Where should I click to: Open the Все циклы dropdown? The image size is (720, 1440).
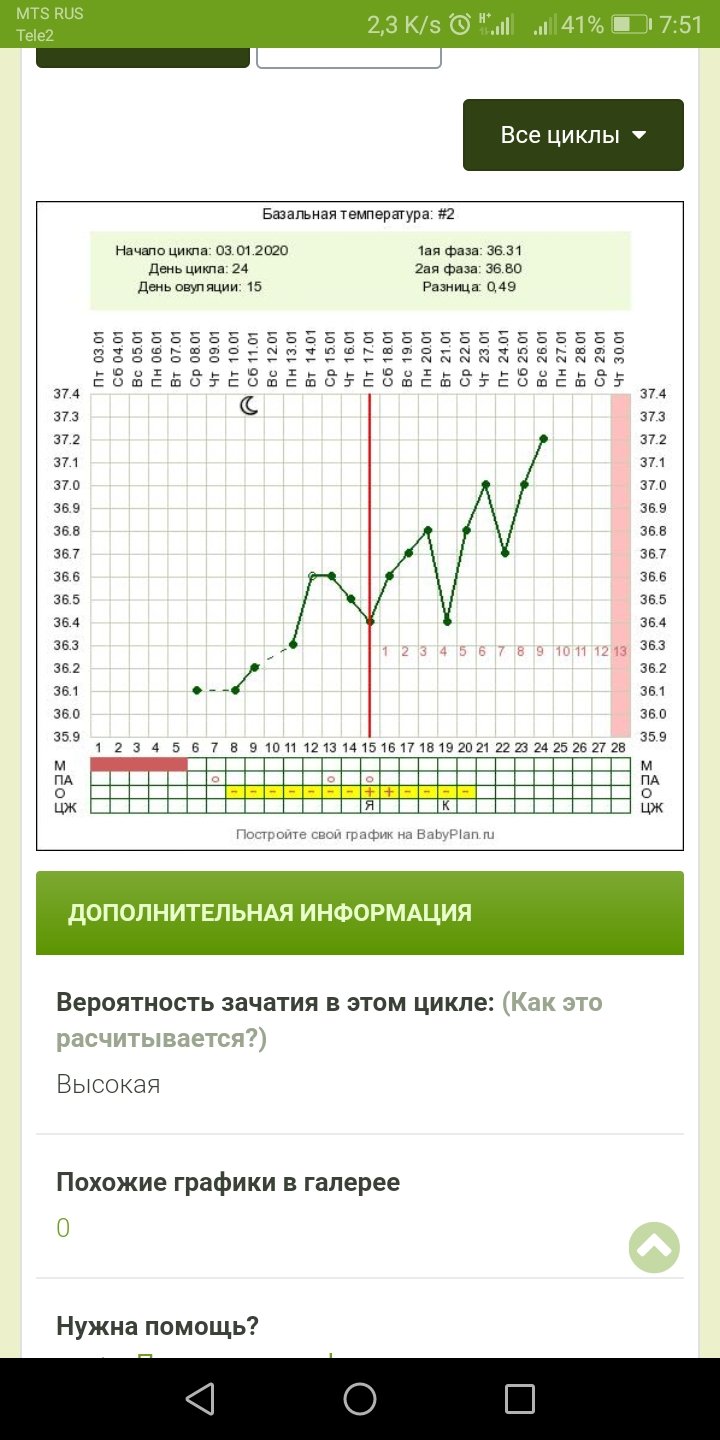click(x=573, y=135)
